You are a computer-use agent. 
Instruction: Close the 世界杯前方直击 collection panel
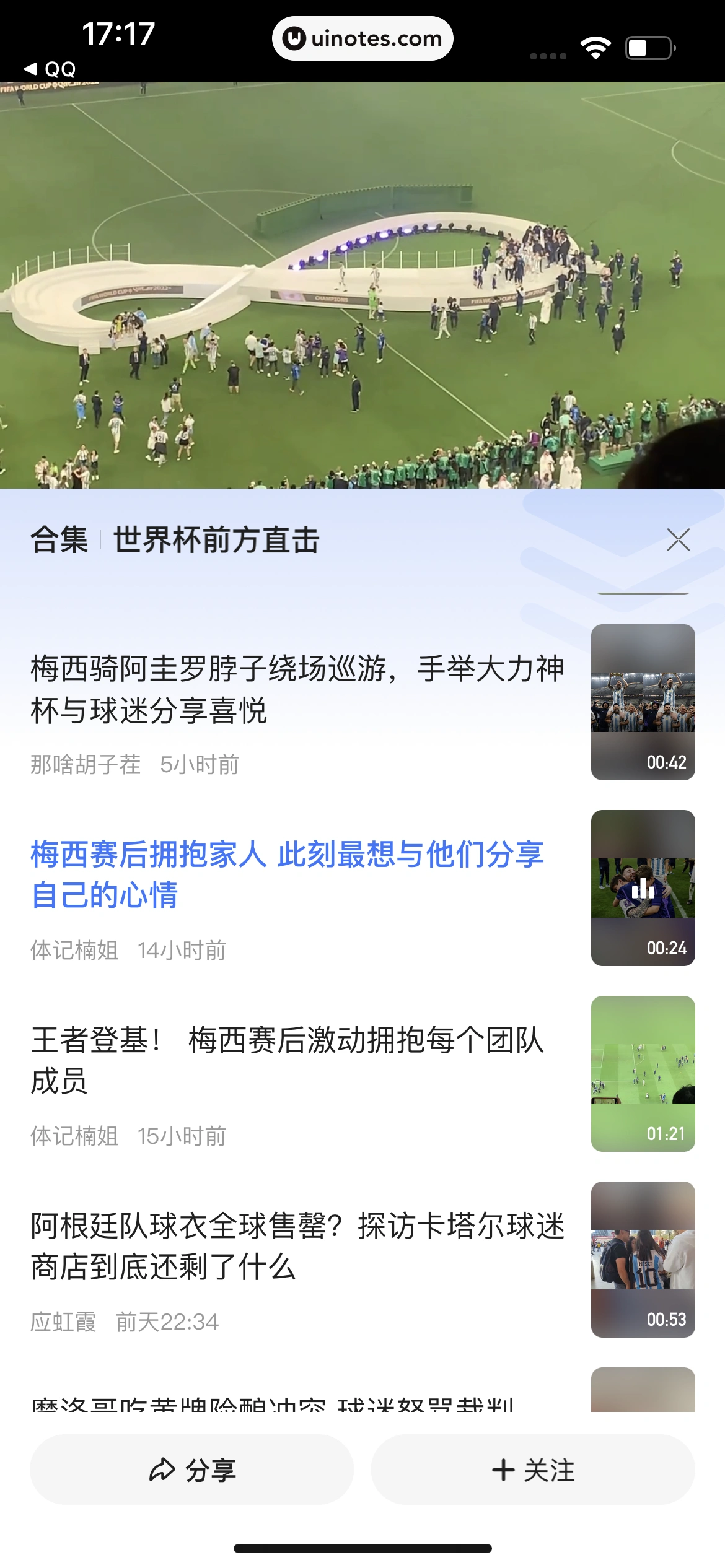679,540
